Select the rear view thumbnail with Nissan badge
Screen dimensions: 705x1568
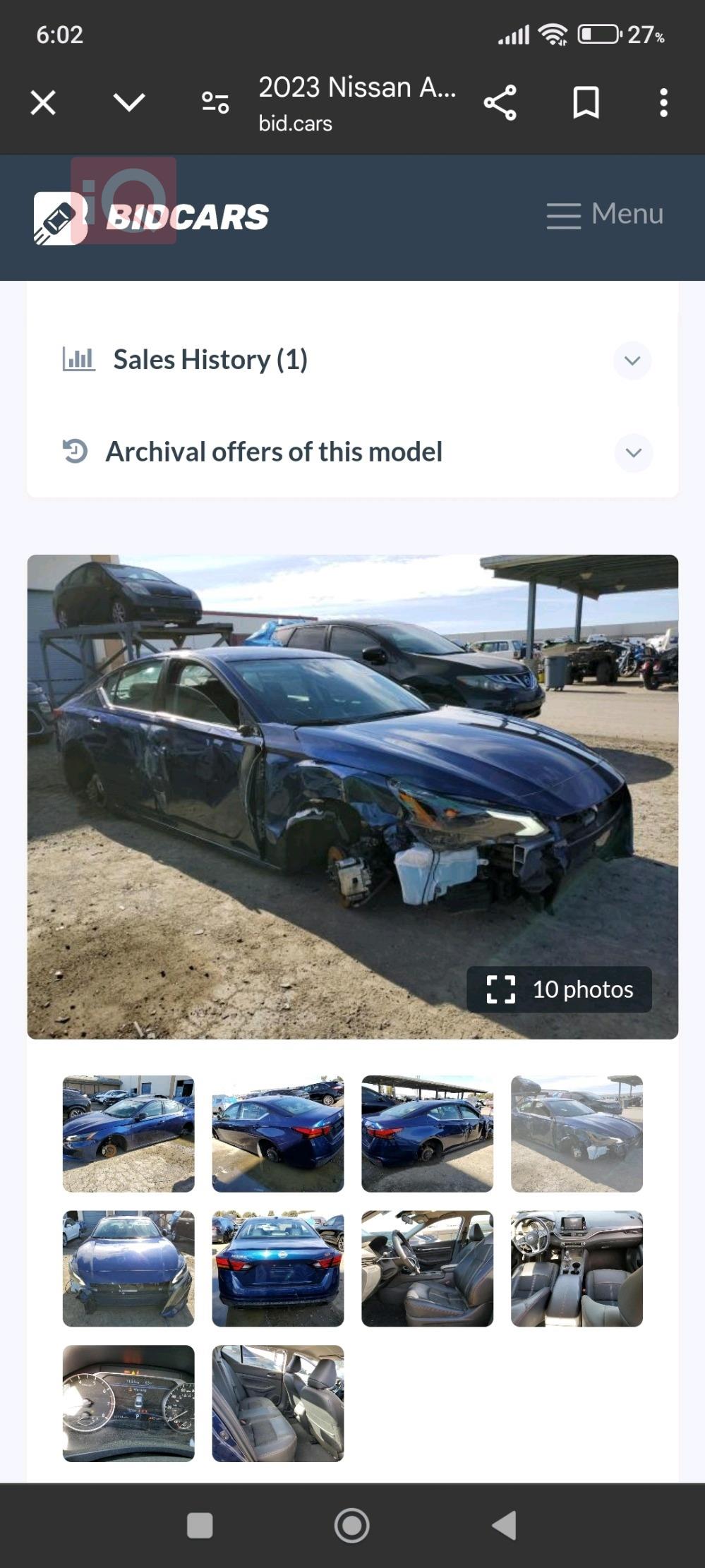pos(278,1269)
